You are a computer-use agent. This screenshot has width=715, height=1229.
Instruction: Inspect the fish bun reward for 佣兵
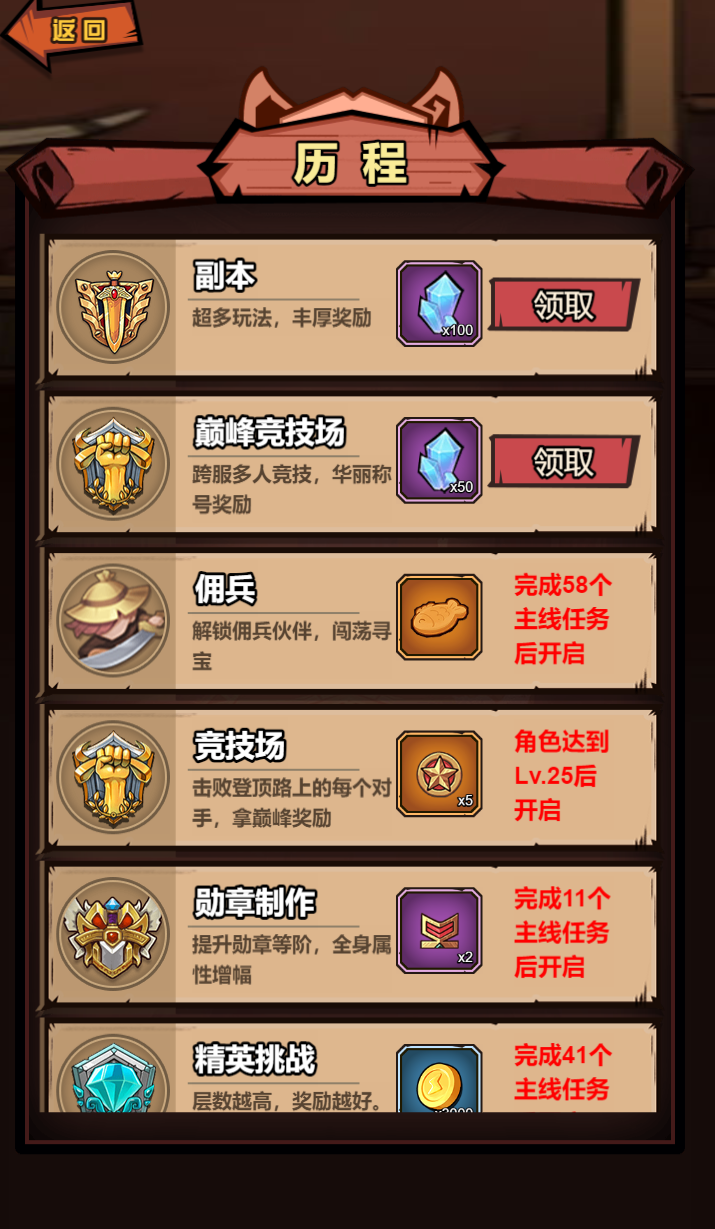point(439,618)
